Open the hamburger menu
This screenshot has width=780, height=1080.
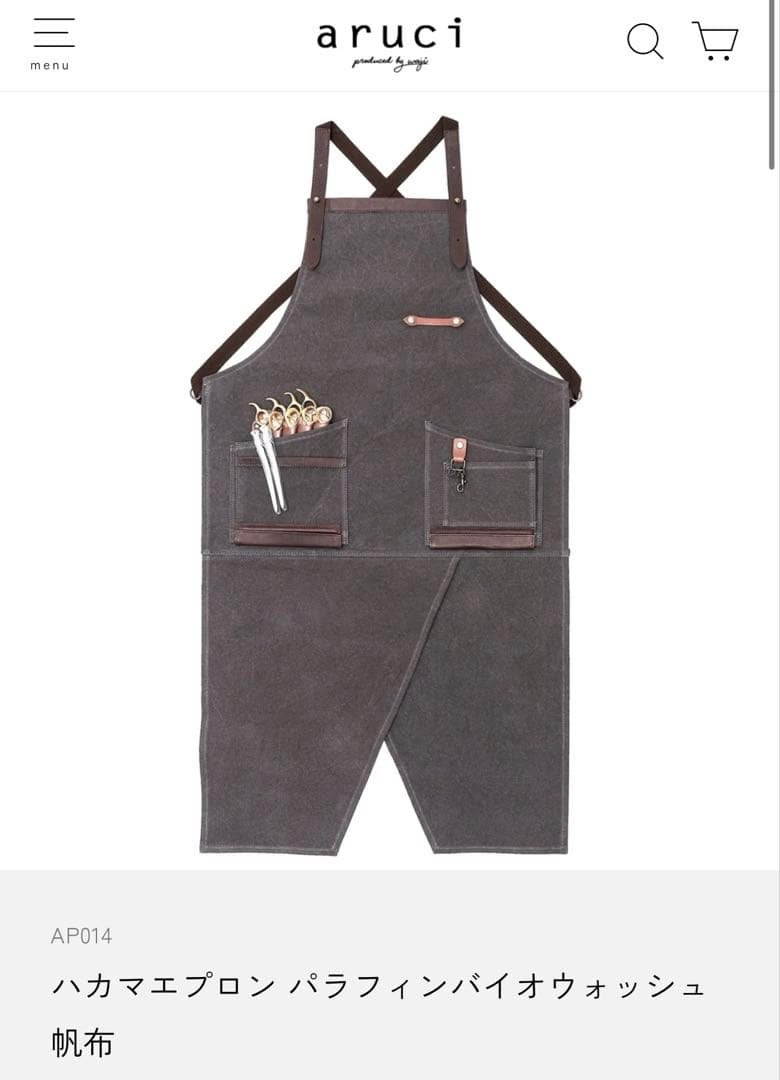coord(53,42)
